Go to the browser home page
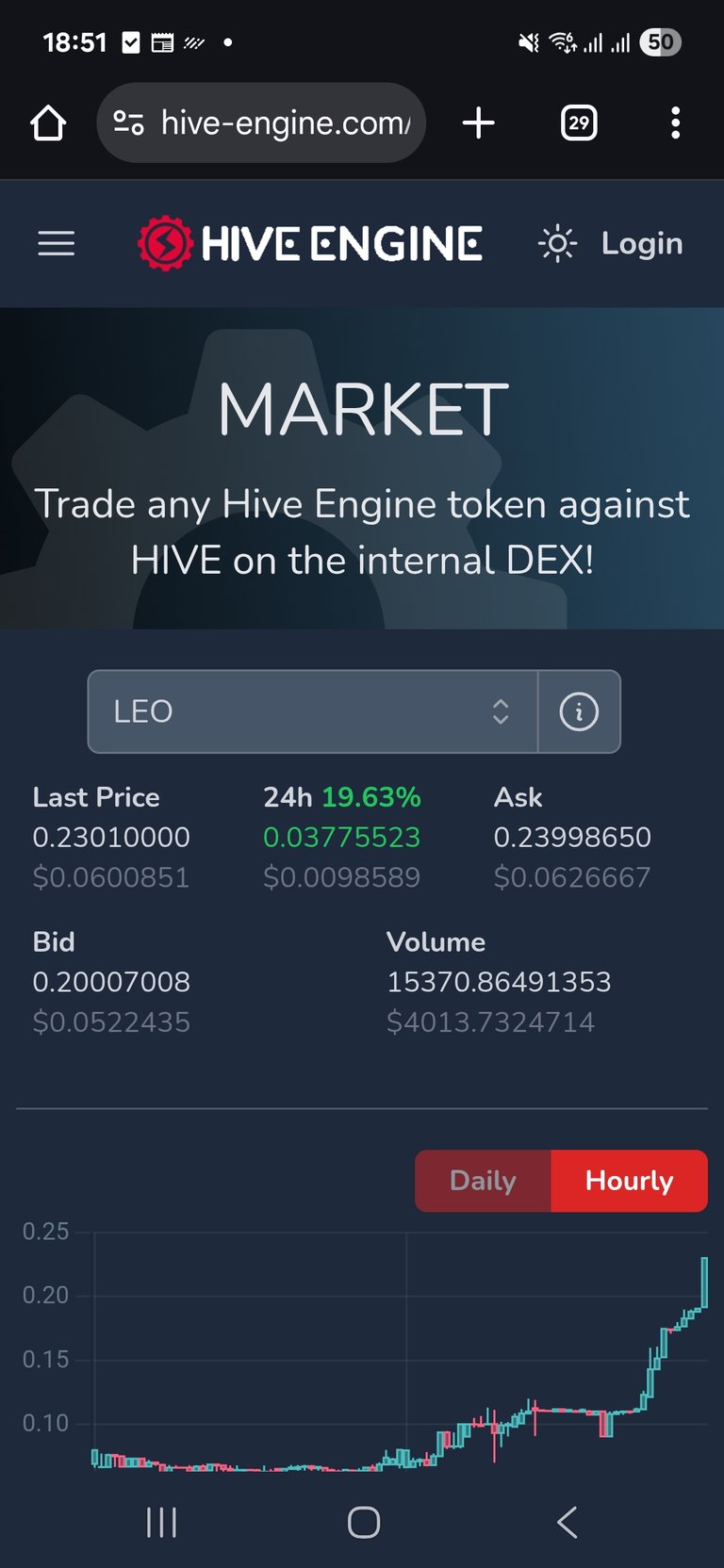This screenshot has width=724, height=1568. pos(48,122)
